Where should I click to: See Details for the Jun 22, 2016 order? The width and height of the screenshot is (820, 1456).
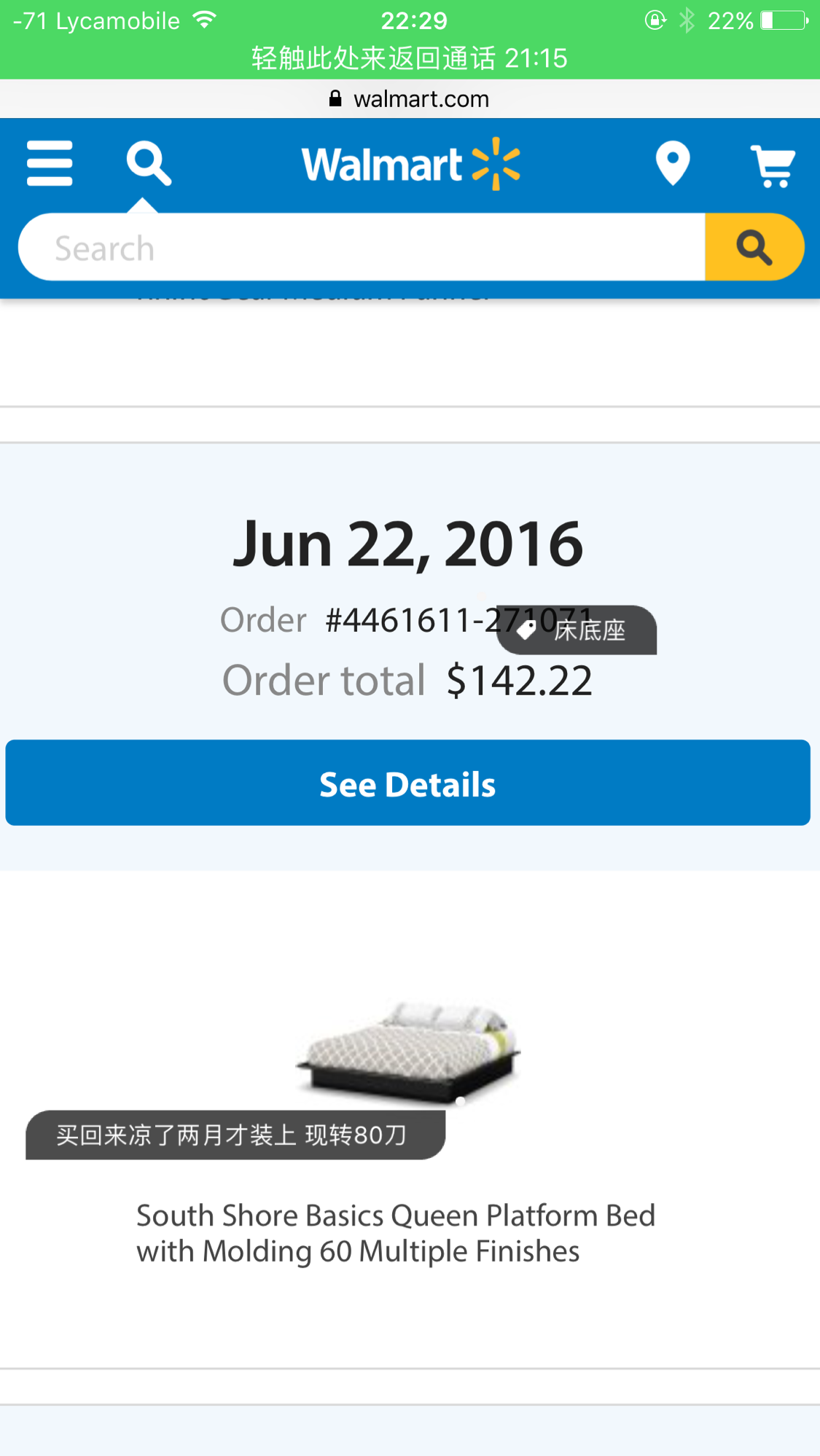[x=408, y=783]
